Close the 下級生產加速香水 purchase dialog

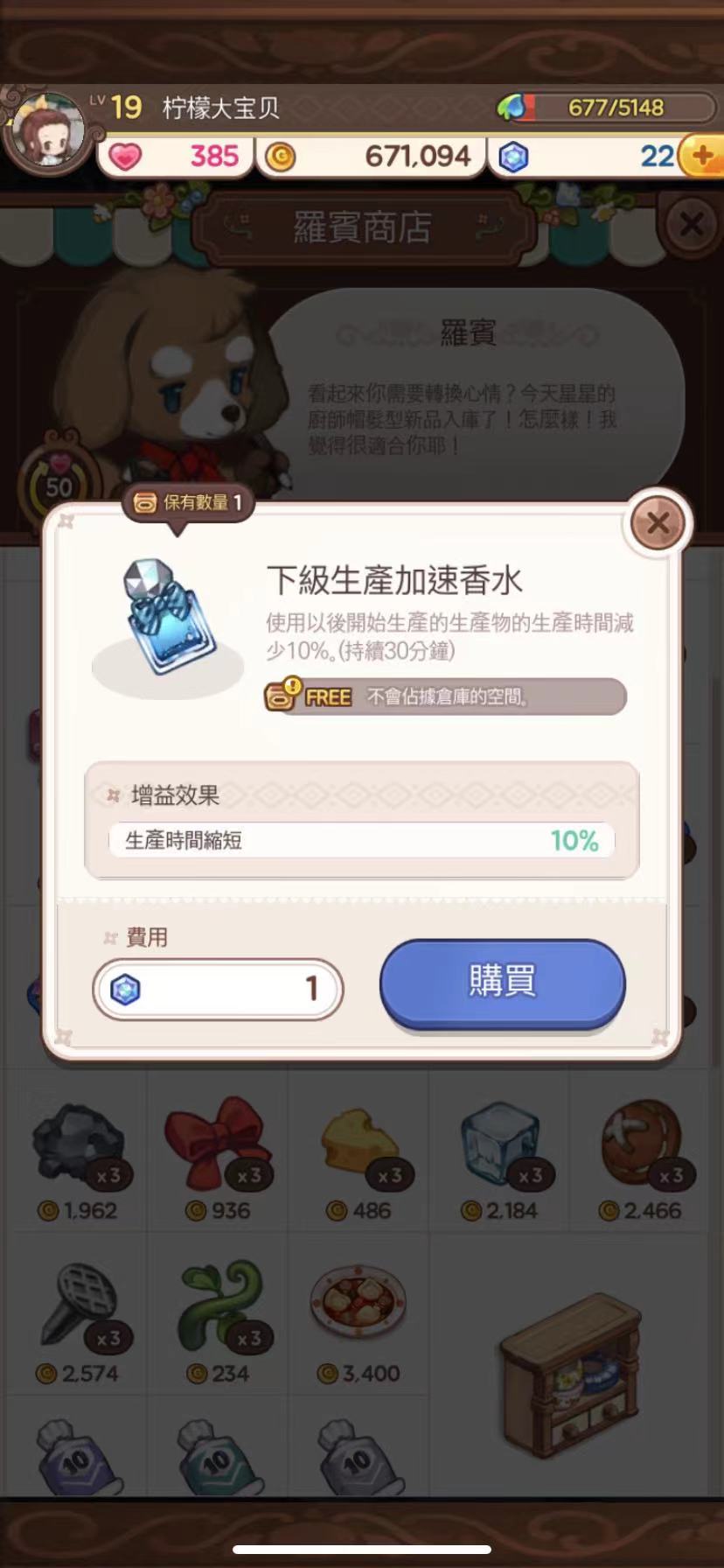click(x=658, y=523)
